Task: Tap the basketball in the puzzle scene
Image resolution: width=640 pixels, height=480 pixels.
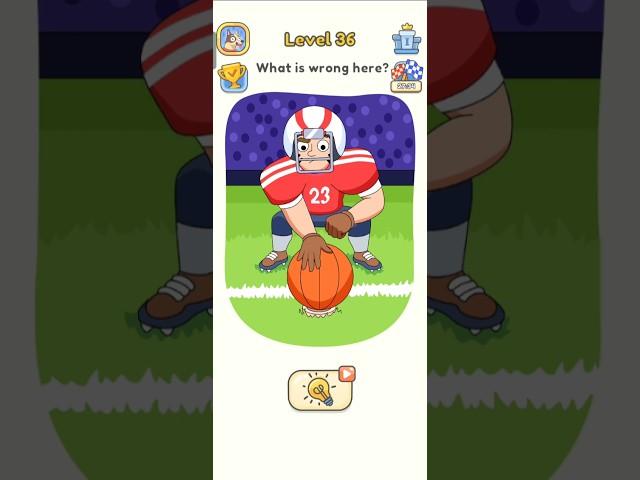Action: tap(320, 280)
